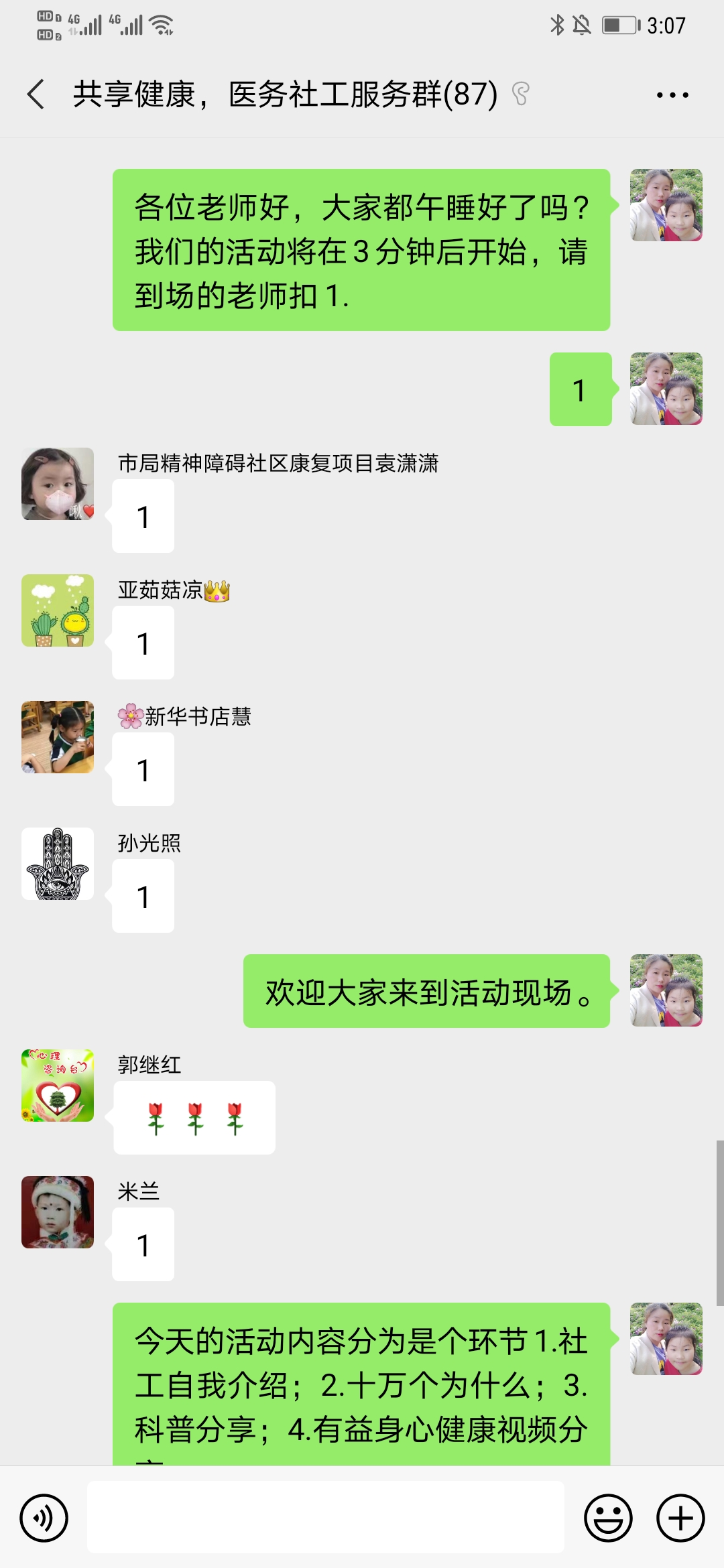Open the group chat options menu
This screenshot has width=724, height=1568.
[x=672, y=95]
